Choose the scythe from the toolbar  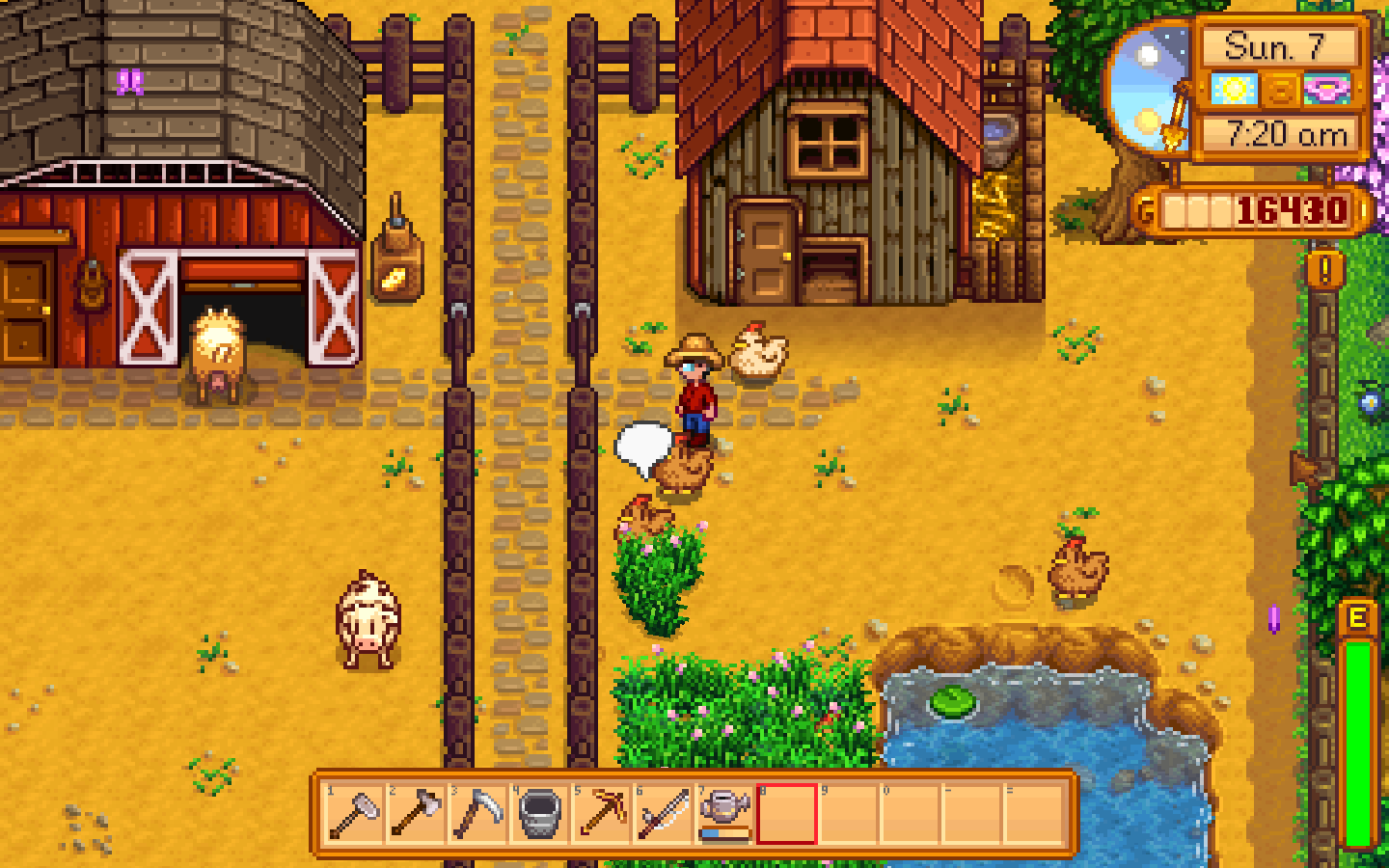478,815
